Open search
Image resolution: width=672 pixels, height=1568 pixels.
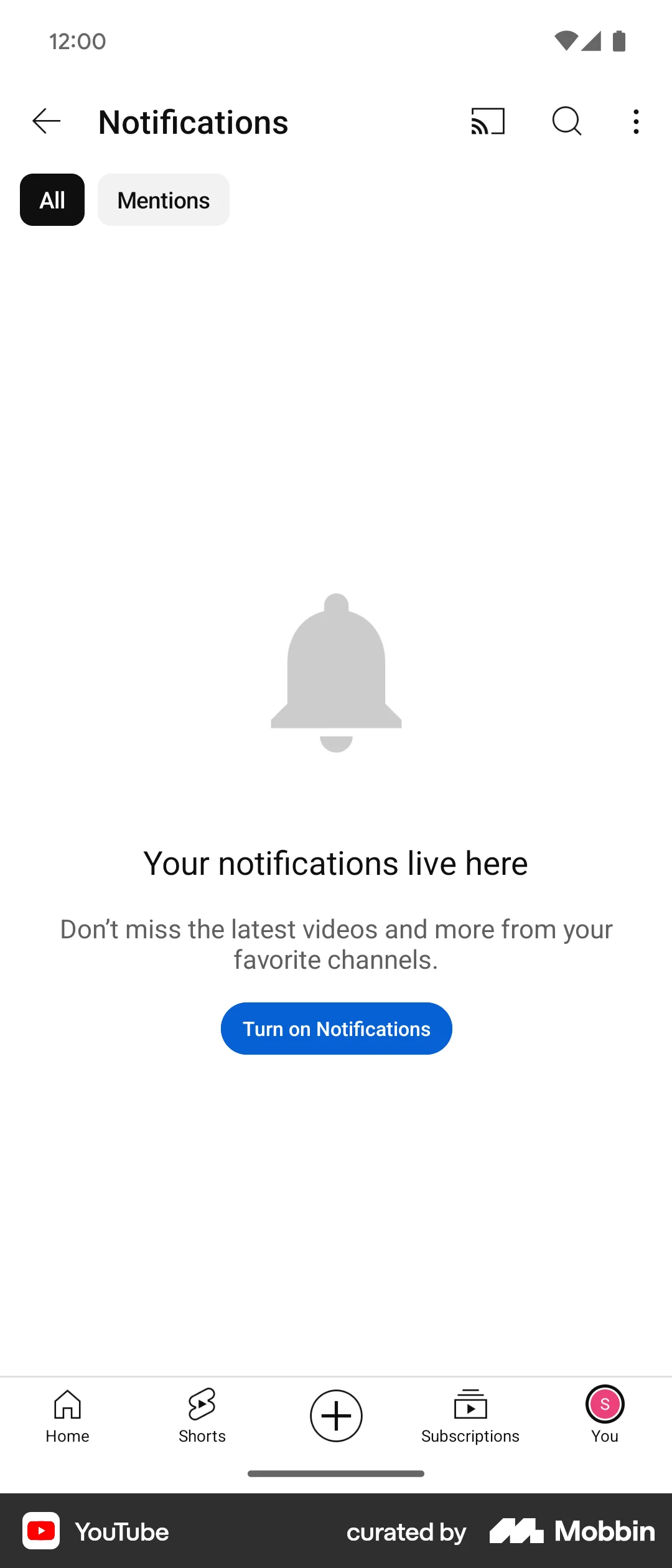coord(567,121)
